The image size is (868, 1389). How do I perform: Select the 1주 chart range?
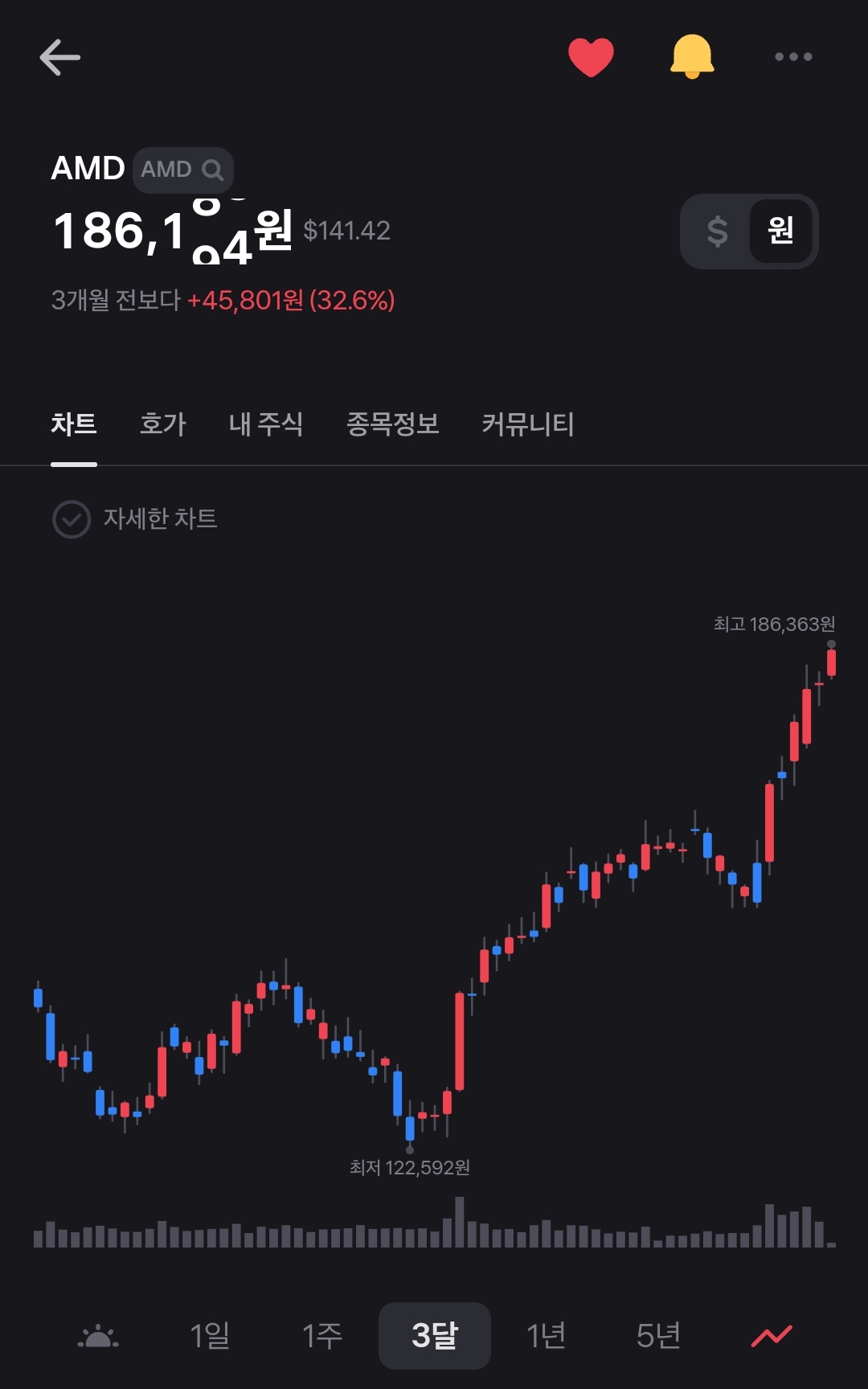click(321, 1336)
